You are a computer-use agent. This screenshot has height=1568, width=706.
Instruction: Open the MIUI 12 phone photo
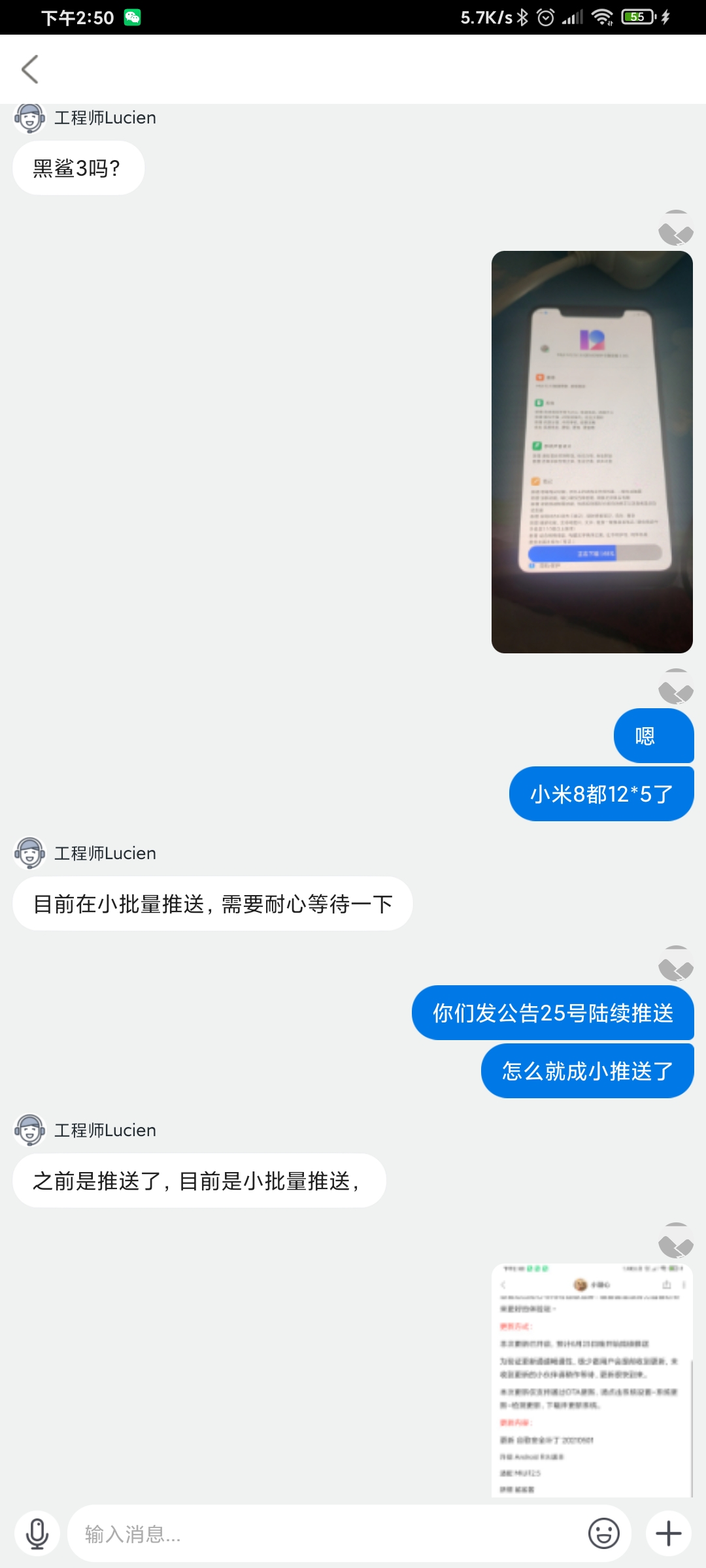pos(592,451)
